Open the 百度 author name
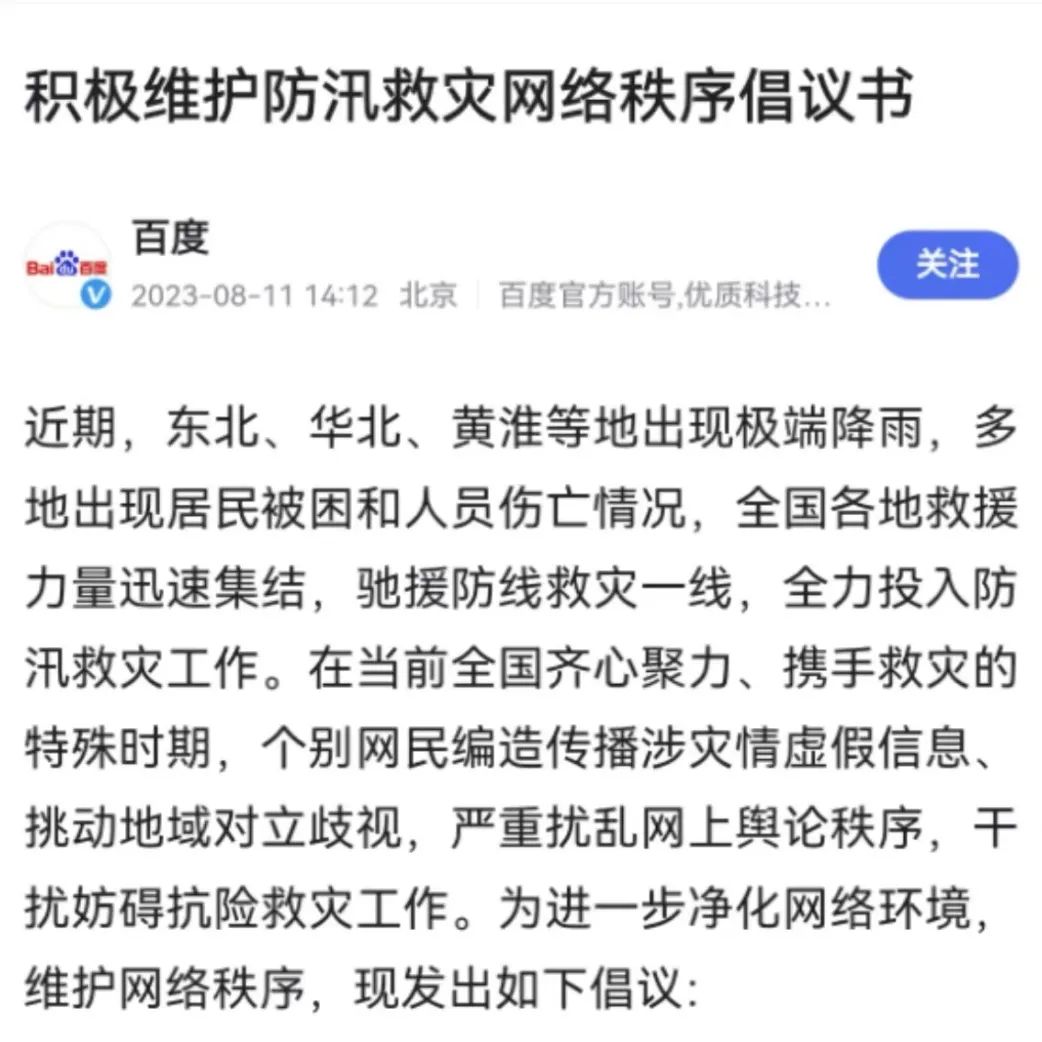Image resolution: width=1042 pixels, height=1042 pixels. [x=169, y=238]
